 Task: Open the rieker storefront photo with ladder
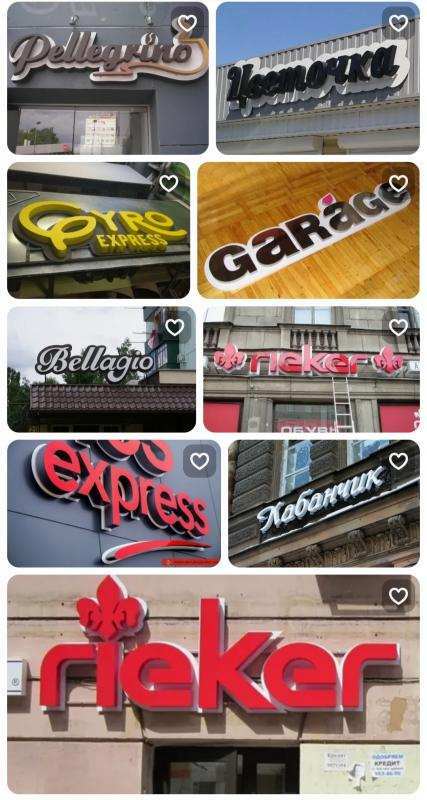click(x=312, y=369)
